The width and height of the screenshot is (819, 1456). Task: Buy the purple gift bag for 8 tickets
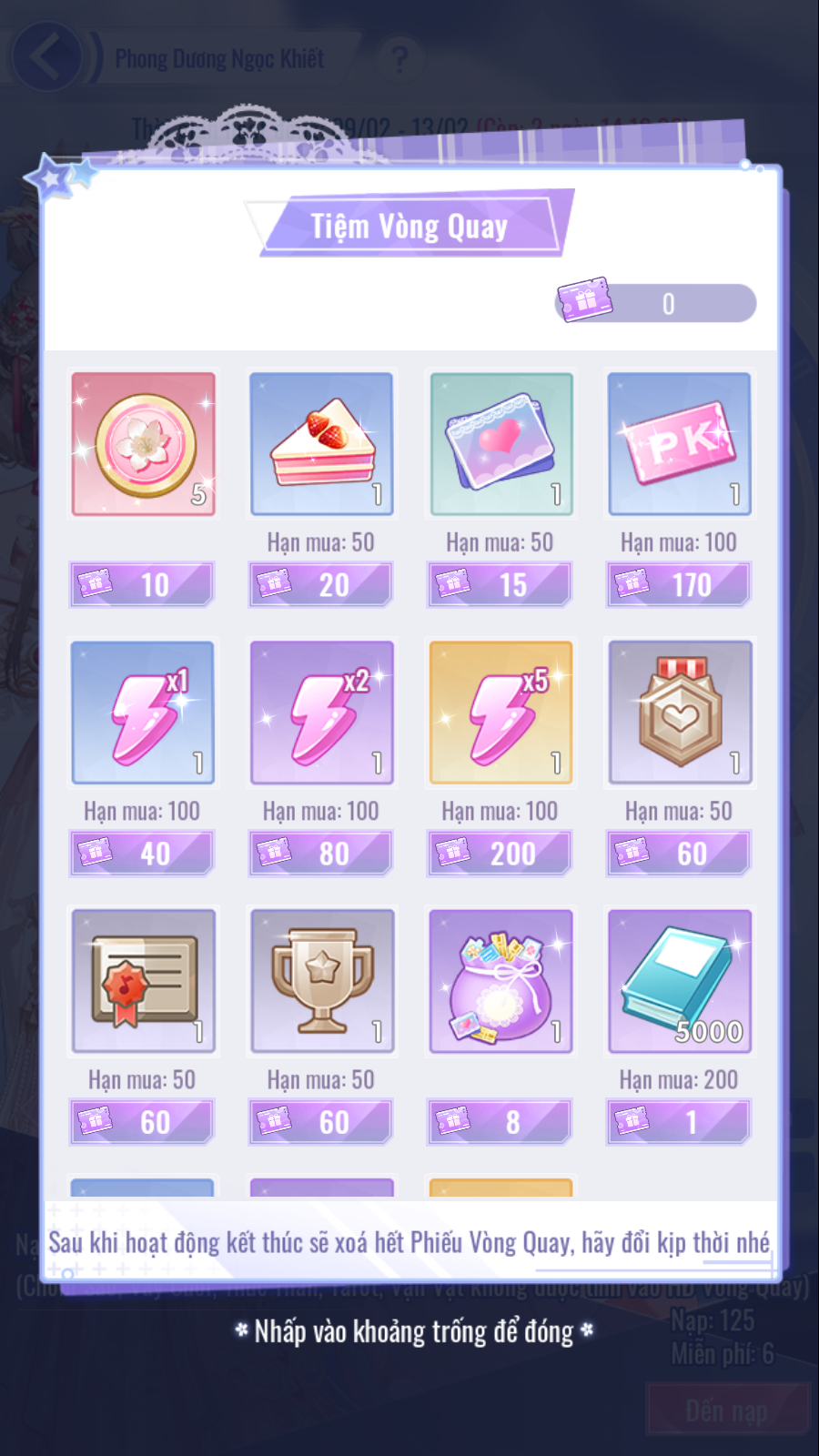(500, 1122)
